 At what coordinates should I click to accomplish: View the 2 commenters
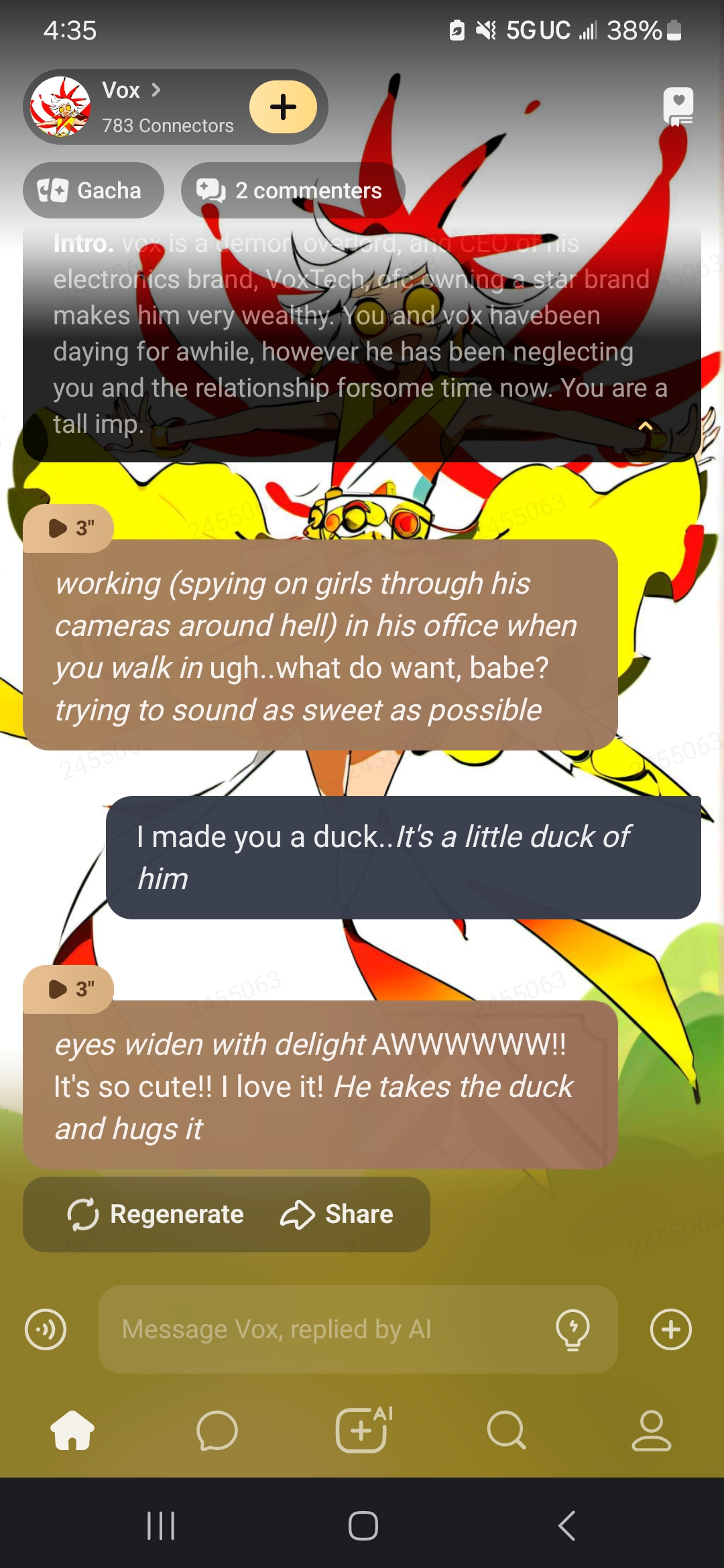[292, 191]
